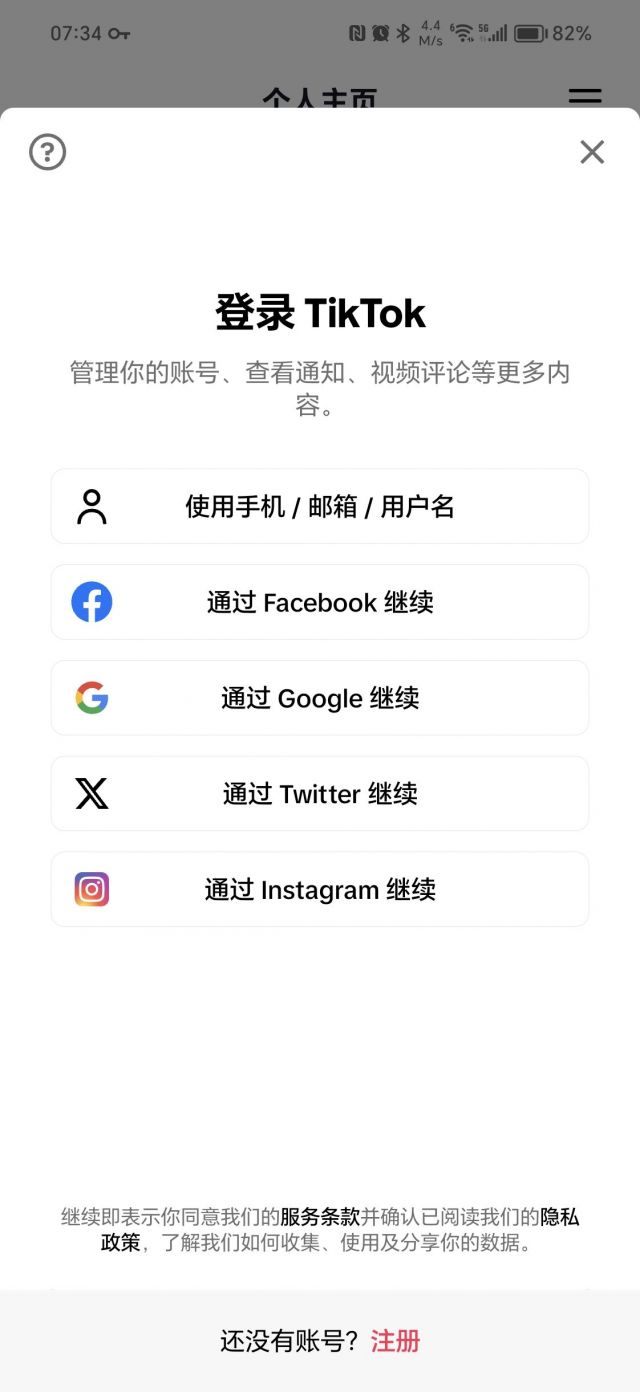Open the 隐私政策 link
640x1392 pixels.
[559, 1218]
